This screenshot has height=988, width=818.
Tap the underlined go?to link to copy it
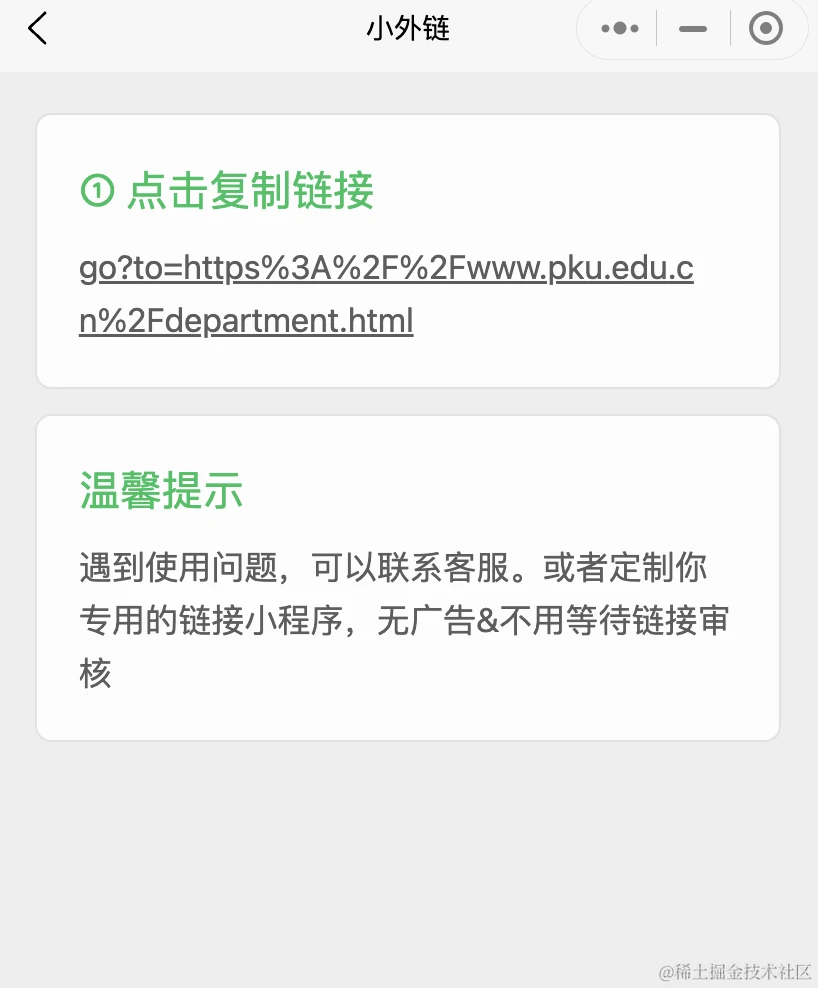[386, 268]
